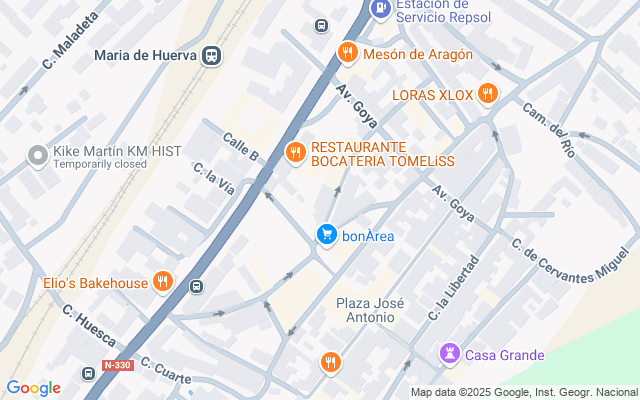This screenshot has height=400, width=640.
Task: Open Estación de Servicio Repsol gas station pin
Action: (380, 9)
